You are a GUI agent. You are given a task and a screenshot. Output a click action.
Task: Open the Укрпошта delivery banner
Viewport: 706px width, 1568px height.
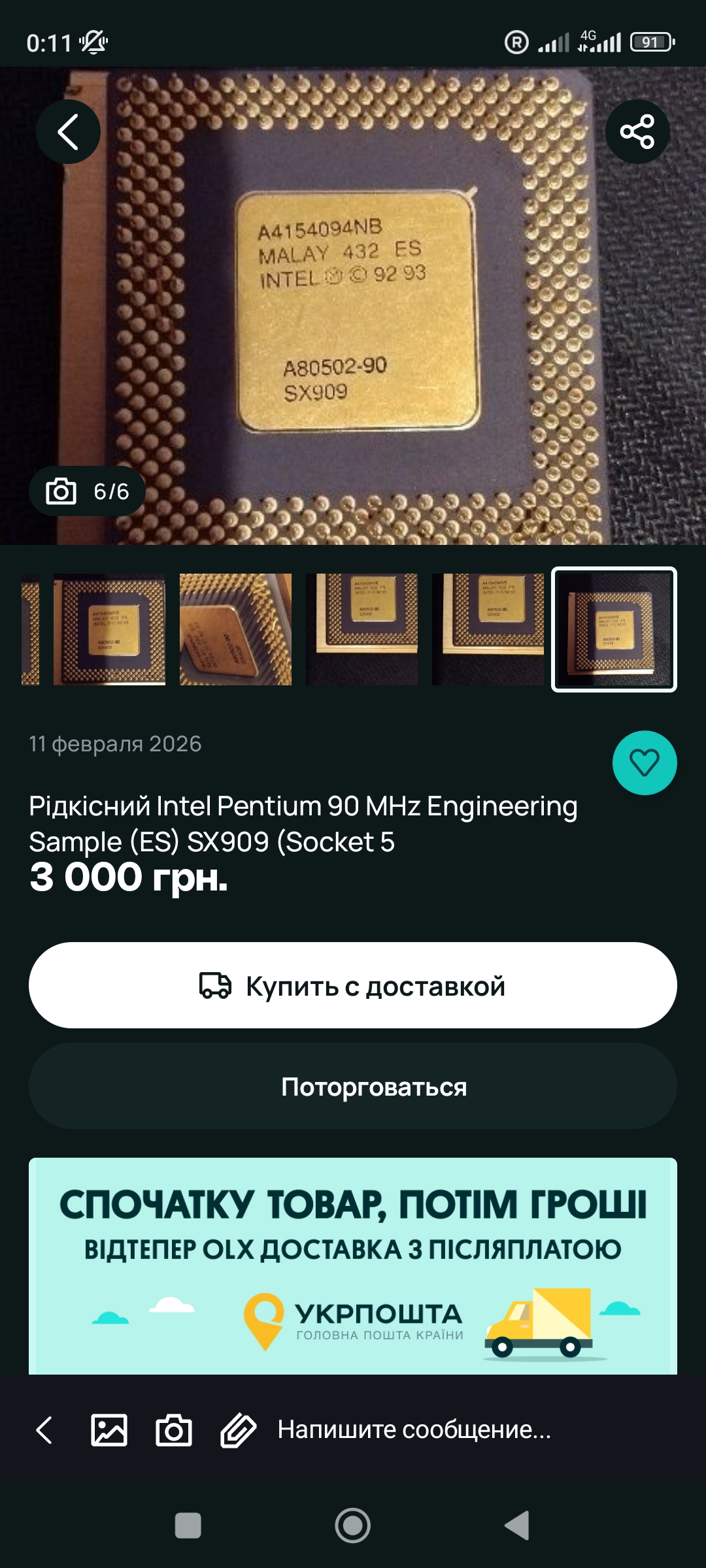[x=353, y=1266]
